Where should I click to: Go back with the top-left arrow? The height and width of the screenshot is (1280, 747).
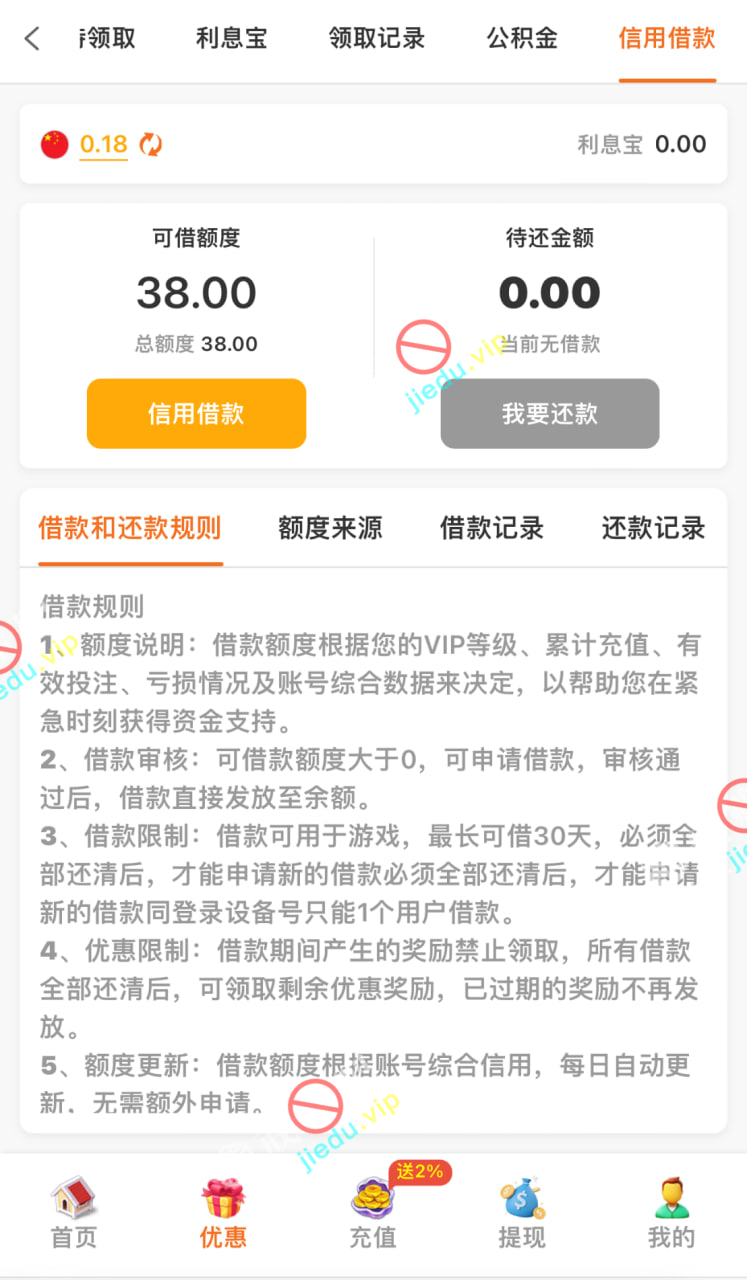[32, 39]
